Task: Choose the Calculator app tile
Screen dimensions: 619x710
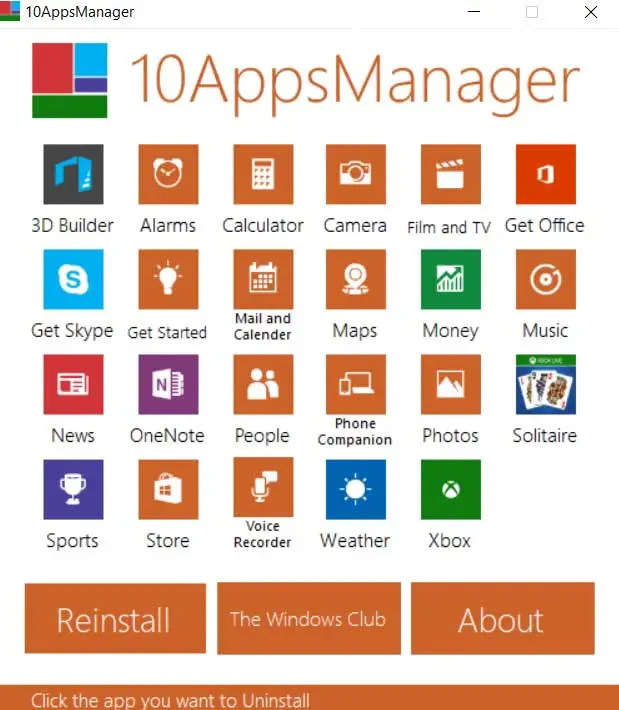Action: pos(262,175)
